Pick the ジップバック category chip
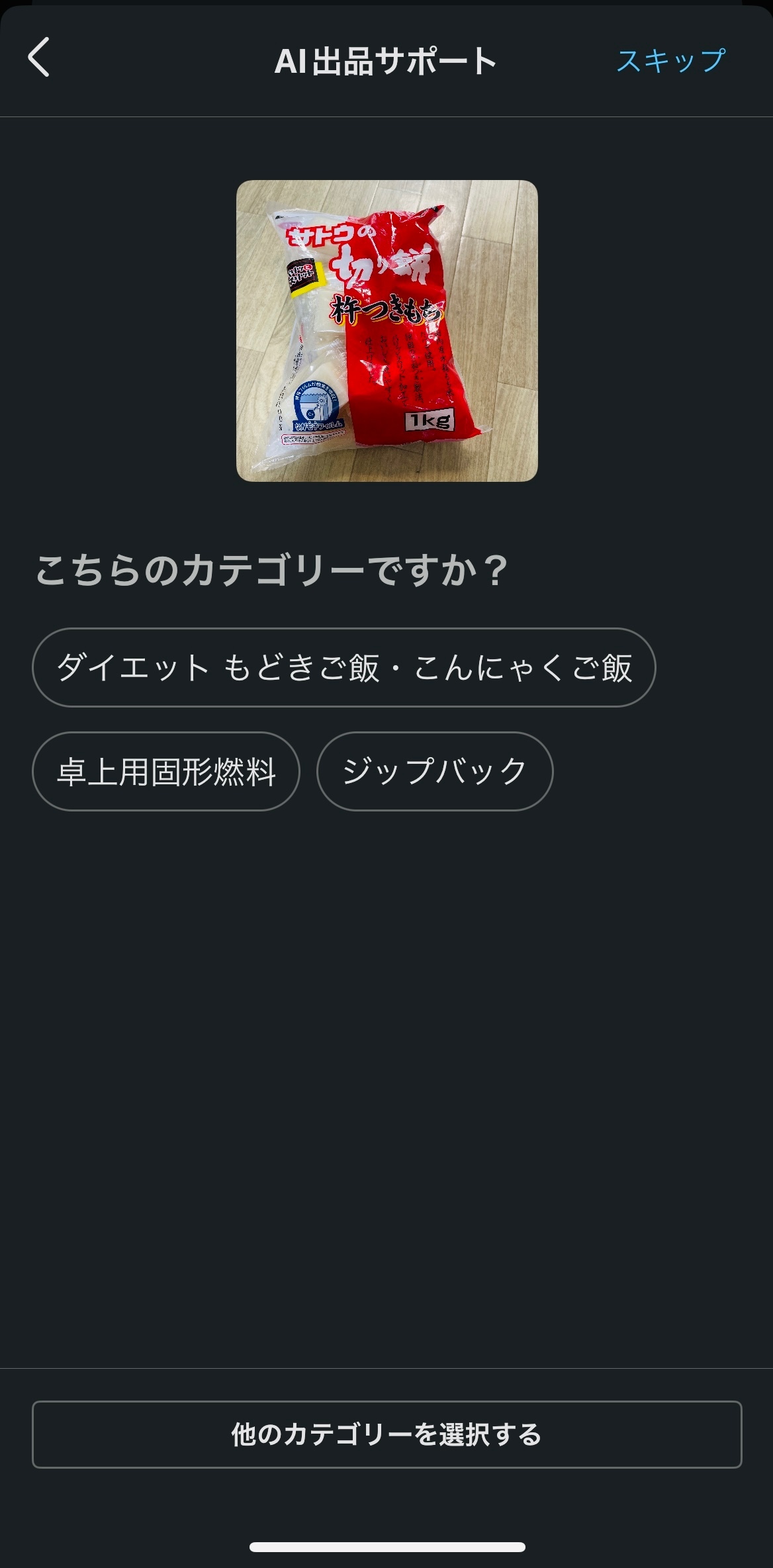Image resolution: width=773 pixels, height=1568 pixels. [435, 771]
